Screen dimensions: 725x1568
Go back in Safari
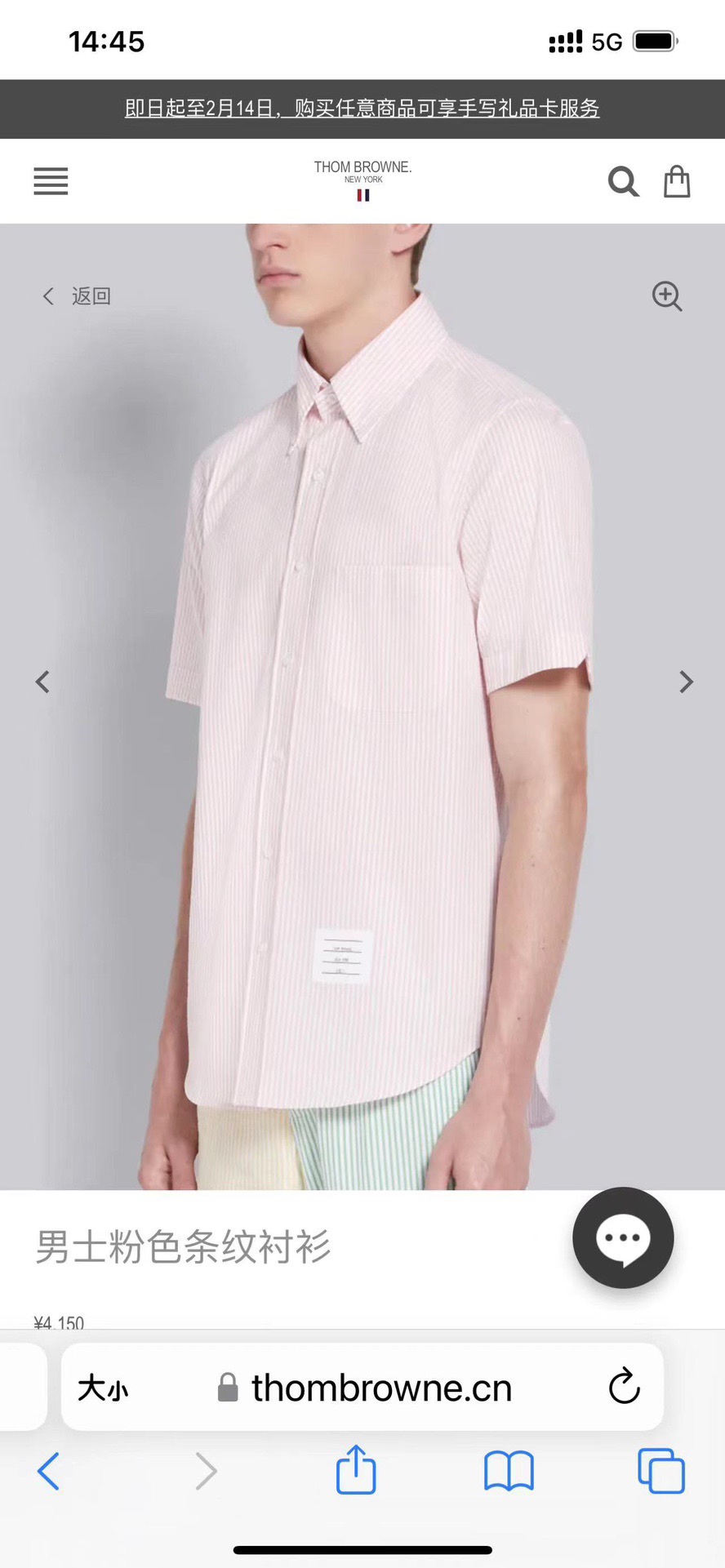point(49,1472)
